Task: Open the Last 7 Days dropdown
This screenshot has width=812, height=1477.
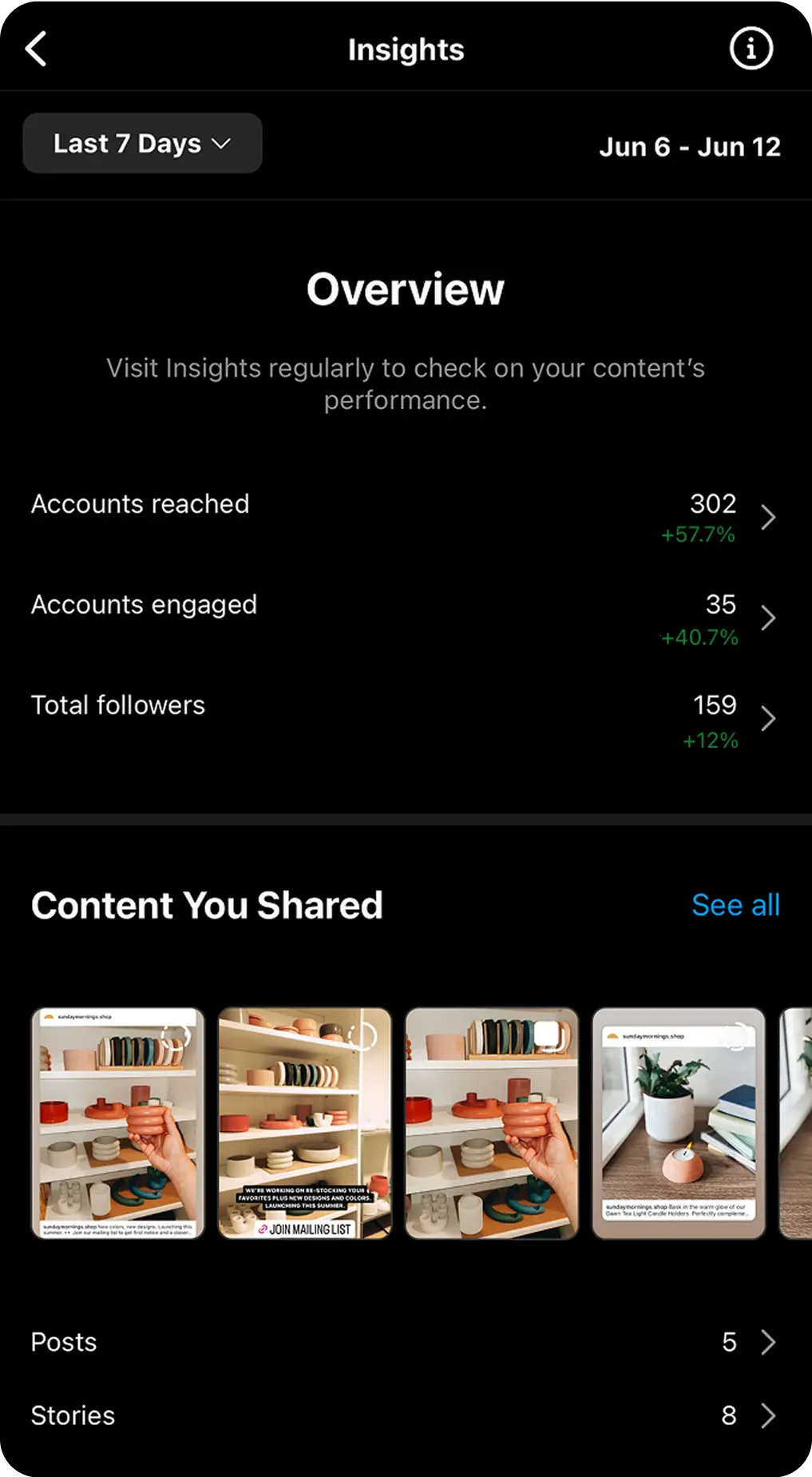Action: pos(142,144)
